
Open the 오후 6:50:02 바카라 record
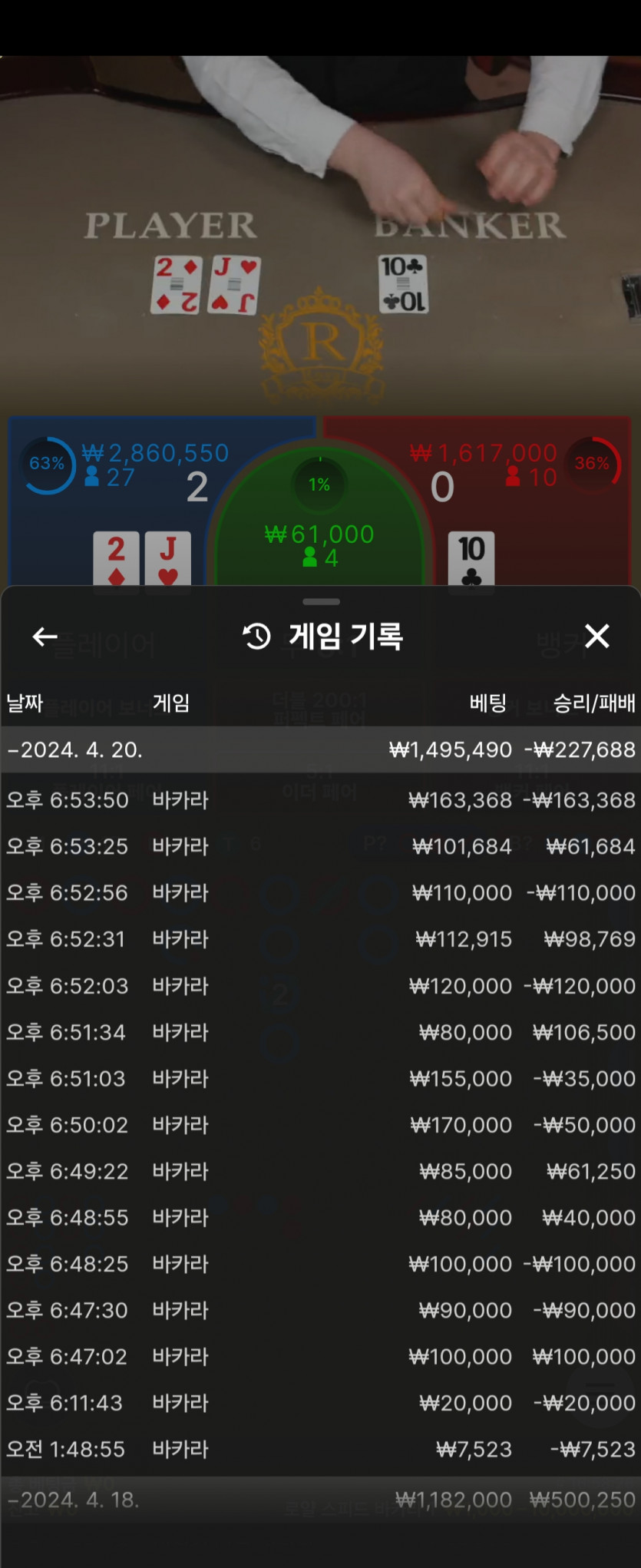click(x=320, y=1125)
